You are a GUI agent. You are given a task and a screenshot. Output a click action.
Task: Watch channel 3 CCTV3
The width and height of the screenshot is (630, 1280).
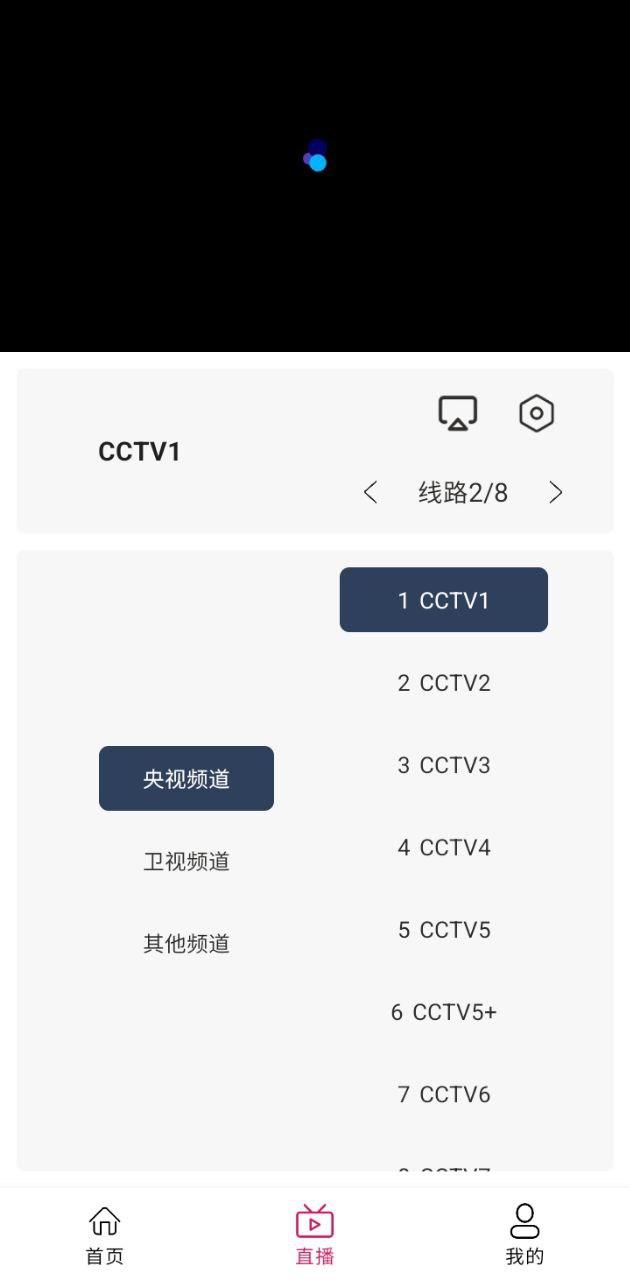click(444, 765)
